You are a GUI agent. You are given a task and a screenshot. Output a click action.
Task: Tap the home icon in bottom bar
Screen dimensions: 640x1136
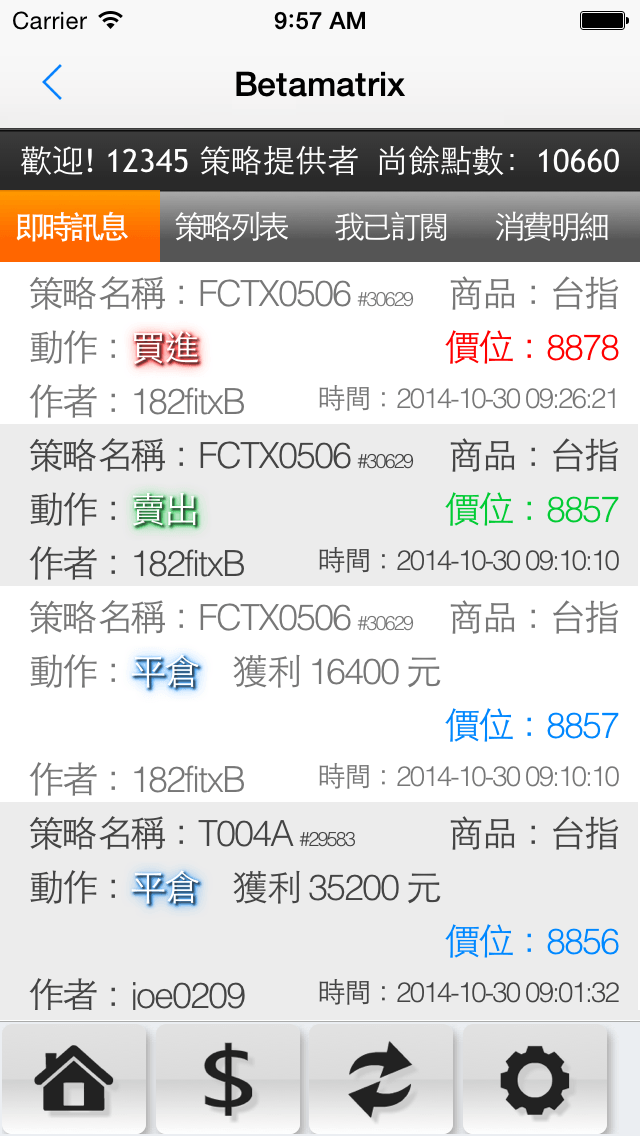pos(74,1080)
